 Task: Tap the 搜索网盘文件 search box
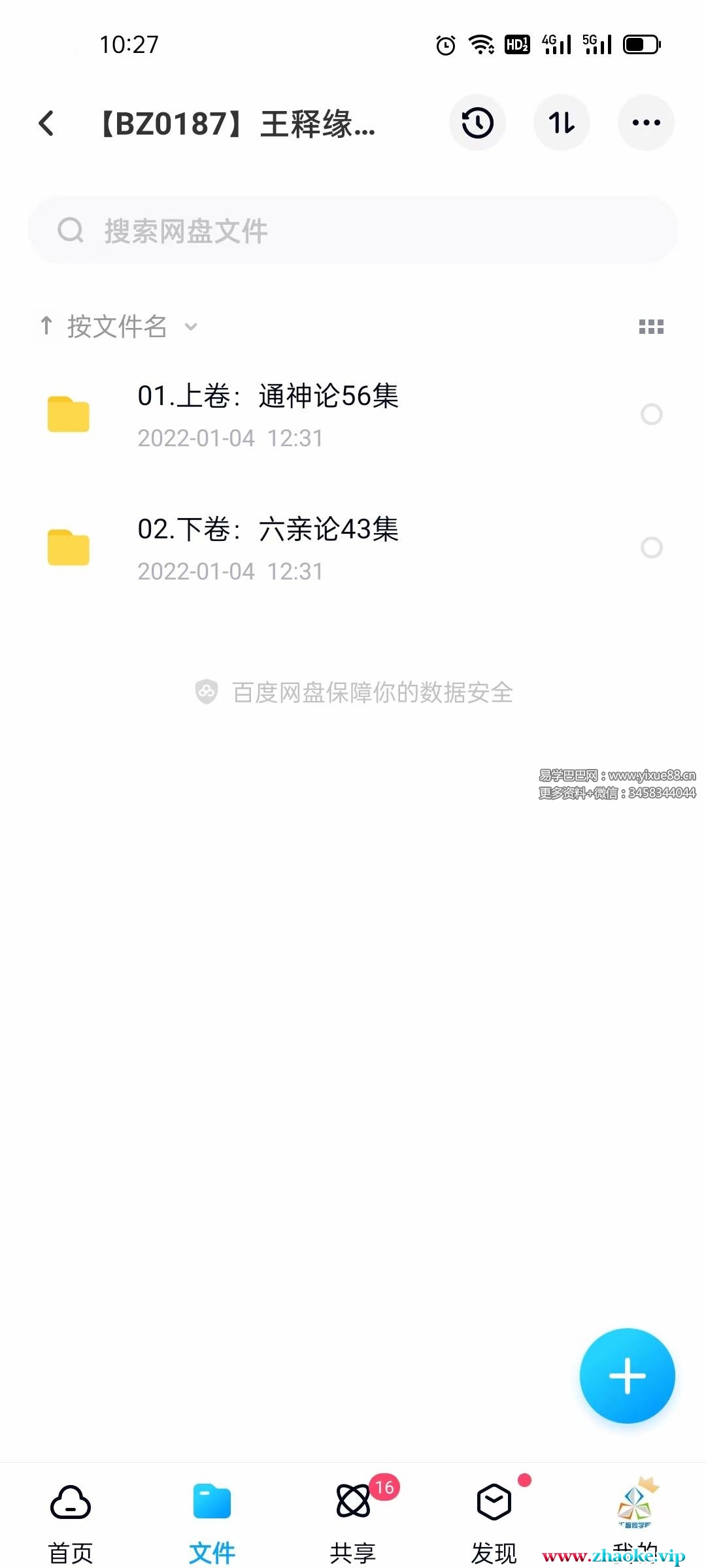pyautogui.click(x=353, y=230)
